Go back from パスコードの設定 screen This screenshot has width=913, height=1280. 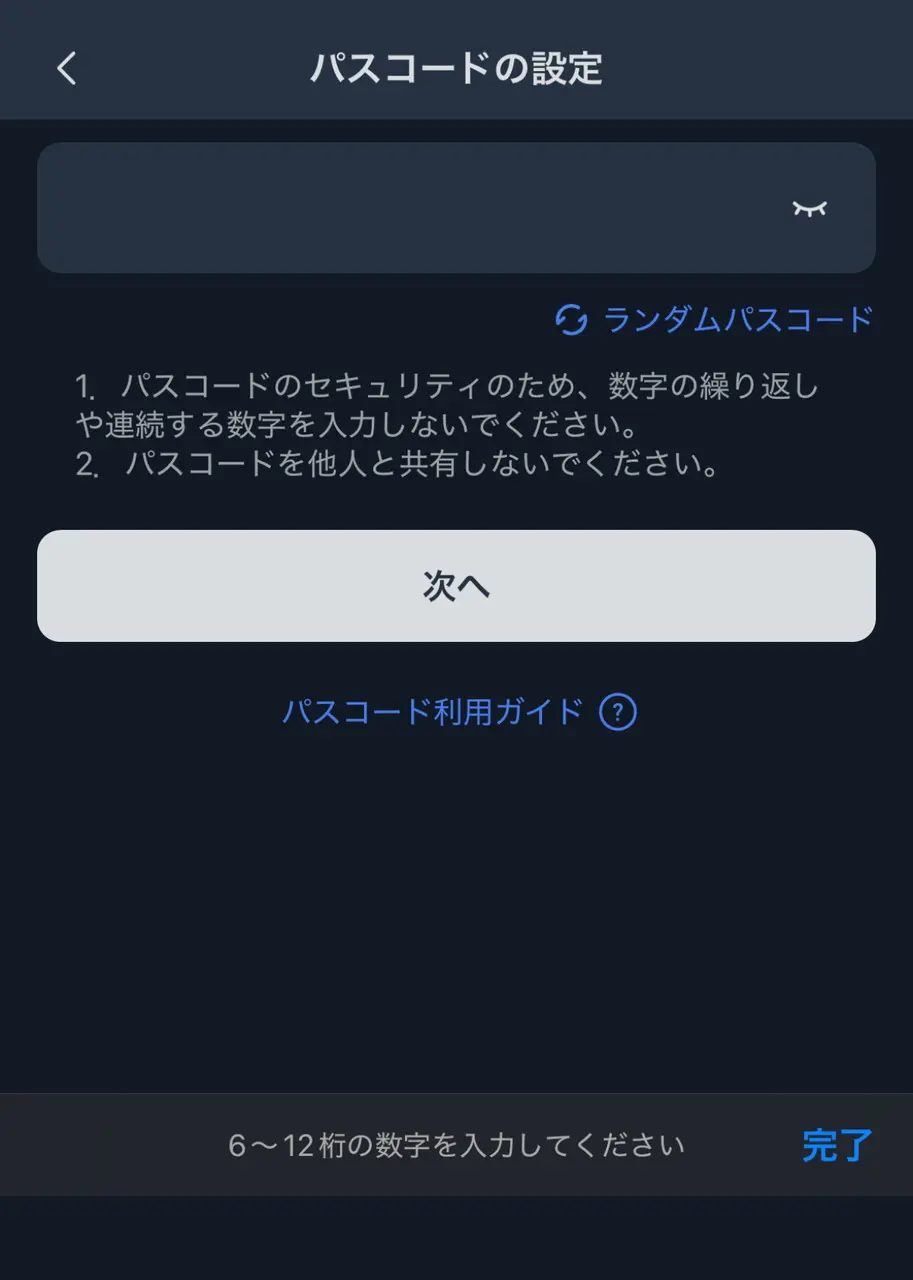coord(66,69)
